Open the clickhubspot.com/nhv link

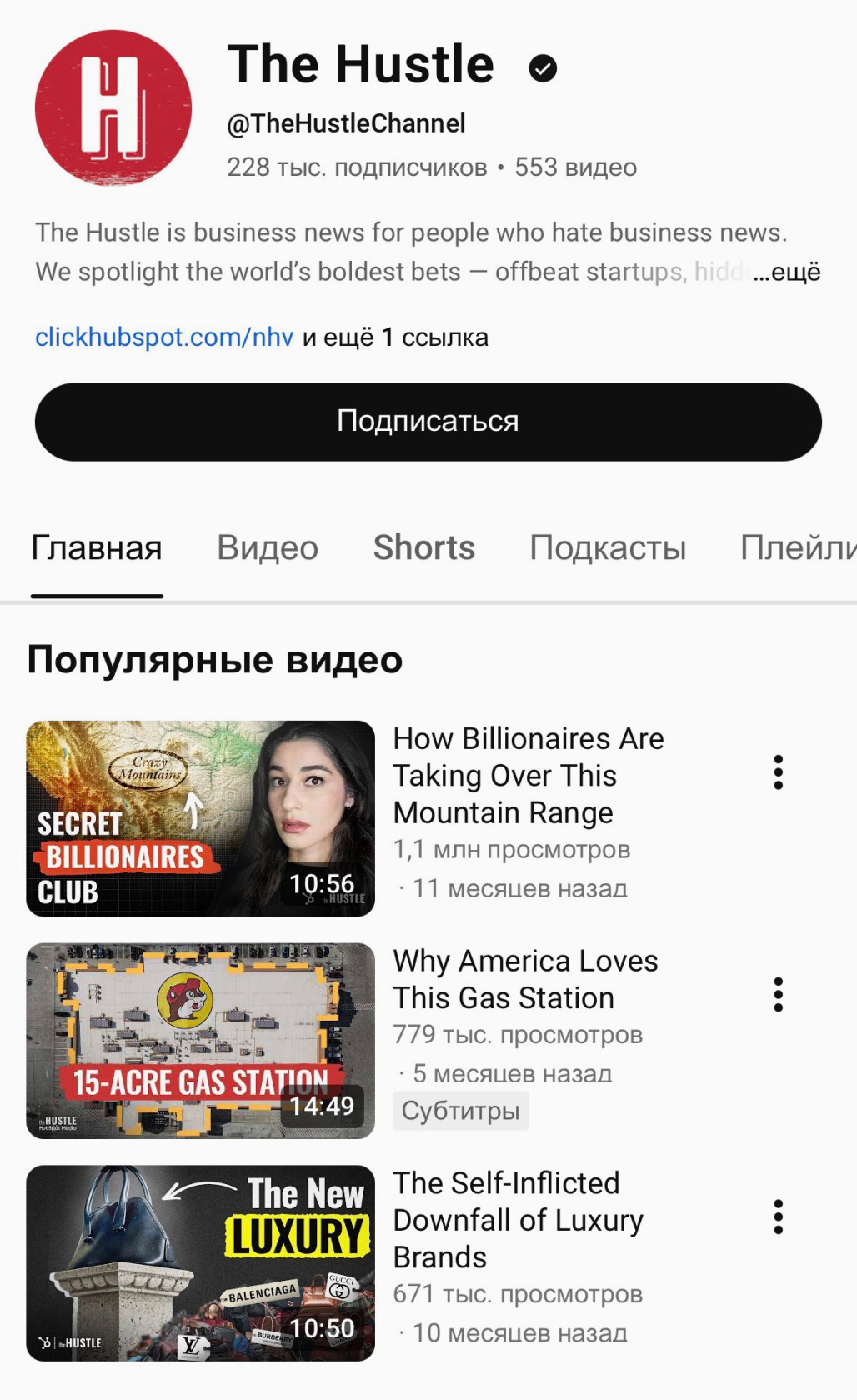pyautogui.click(x=164, y=337)
